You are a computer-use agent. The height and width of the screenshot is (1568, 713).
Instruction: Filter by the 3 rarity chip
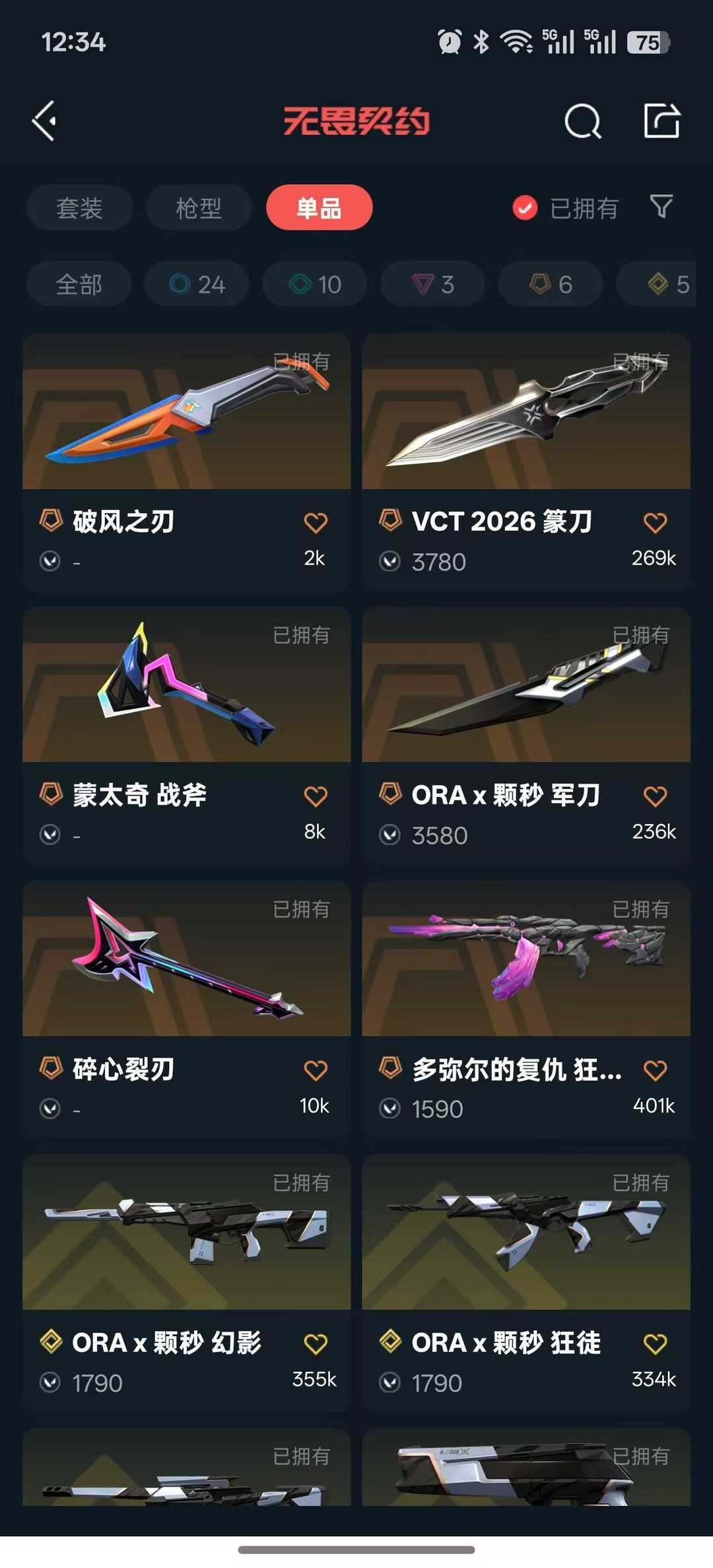click(x=432, y=284)
